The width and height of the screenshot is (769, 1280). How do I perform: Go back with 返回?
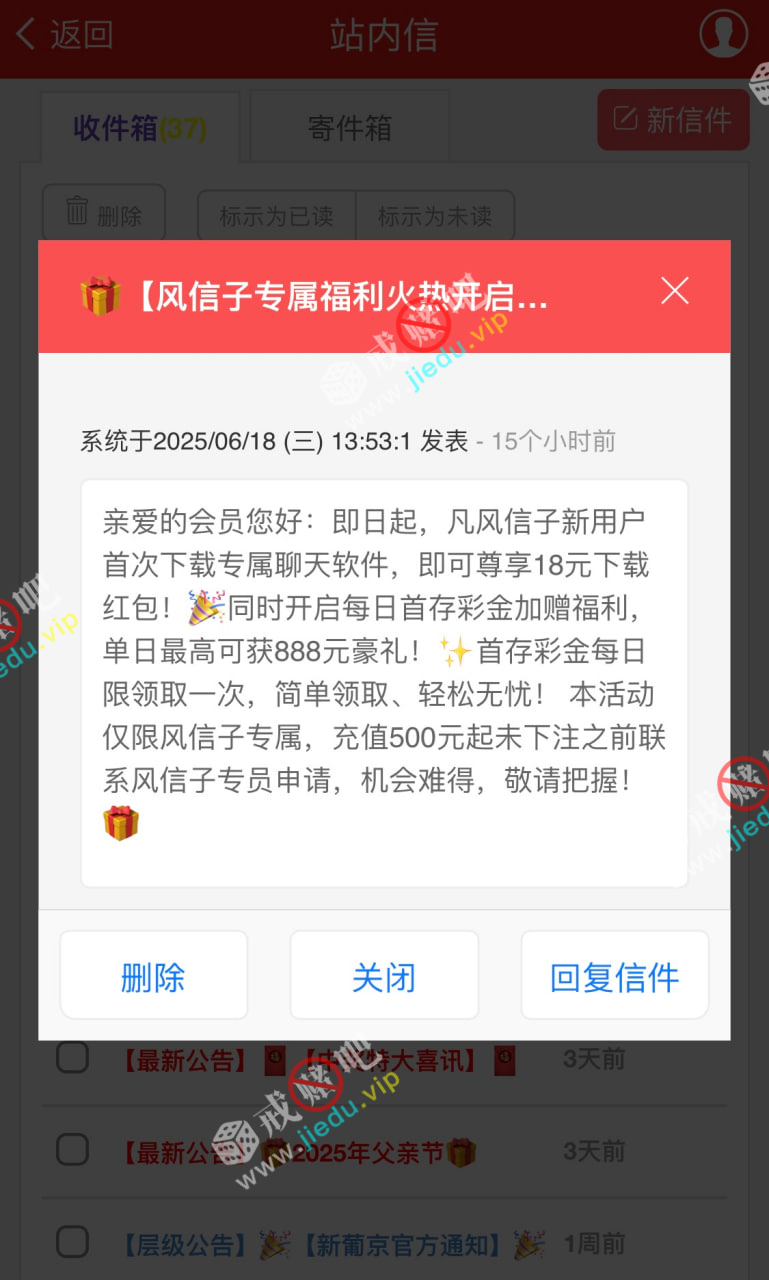click(65, 35)
